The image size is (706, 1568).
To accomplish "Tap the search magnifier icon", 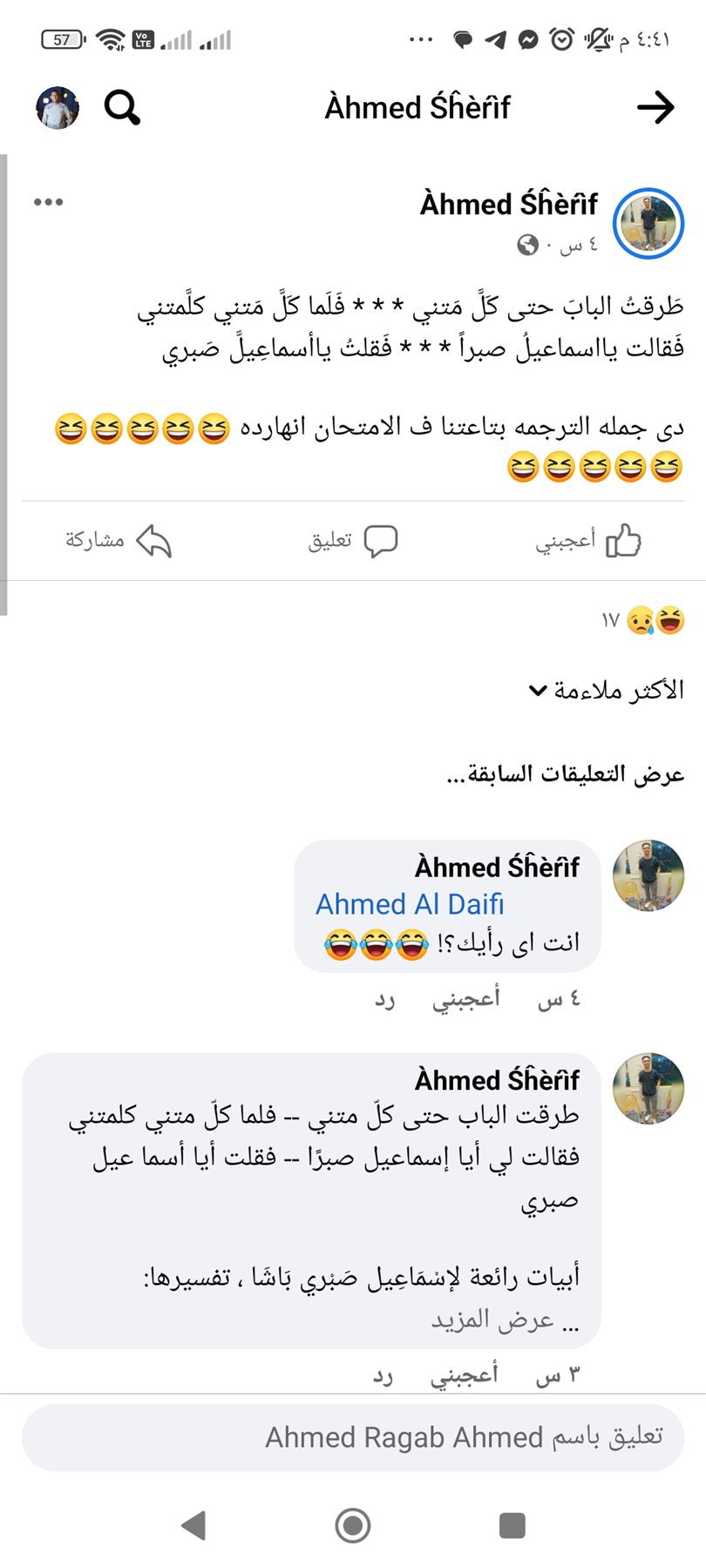I will pos(122,108).
